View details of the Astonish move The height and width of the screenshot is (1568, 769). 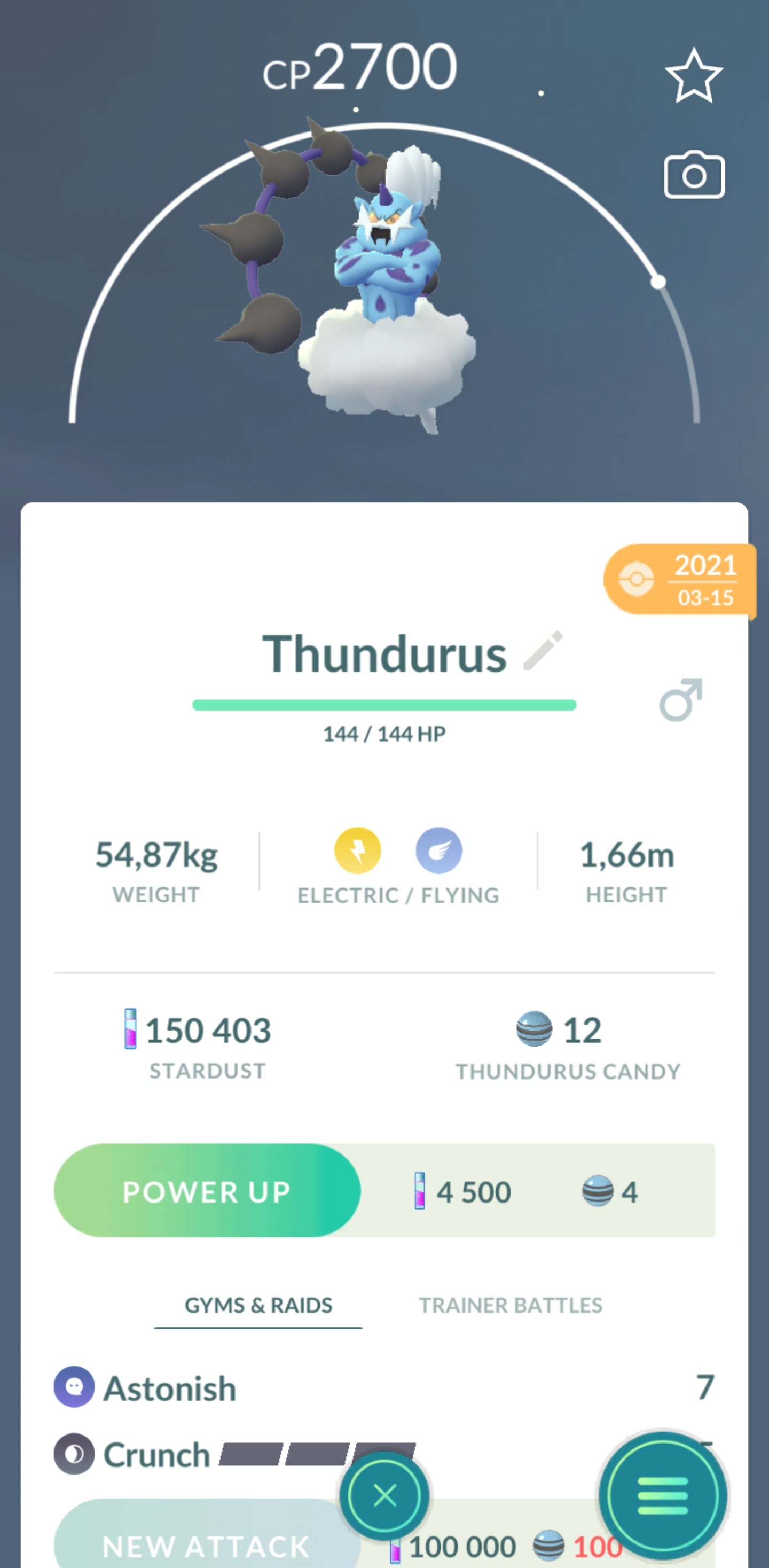170,1388
